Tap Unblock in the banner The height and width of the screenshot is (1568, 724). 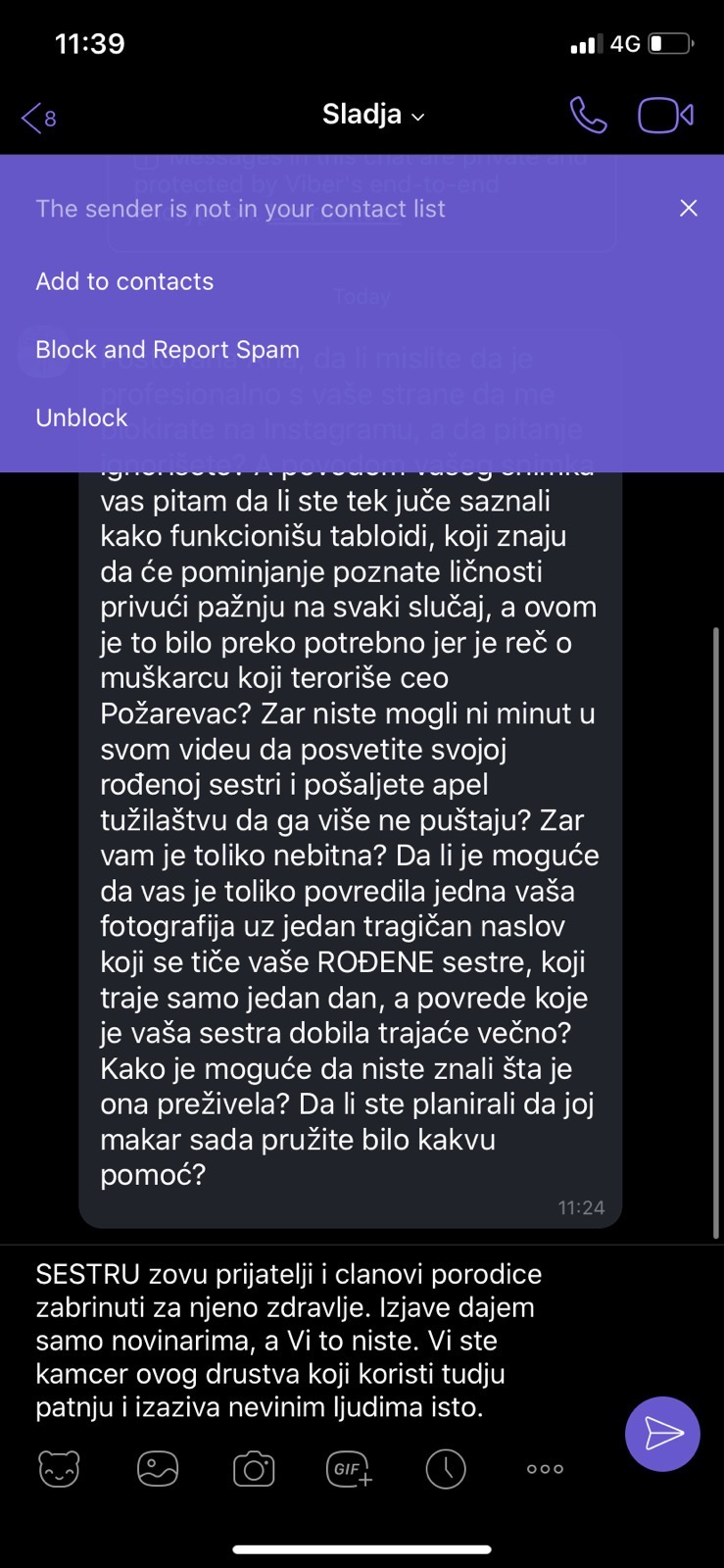(81, 417)
